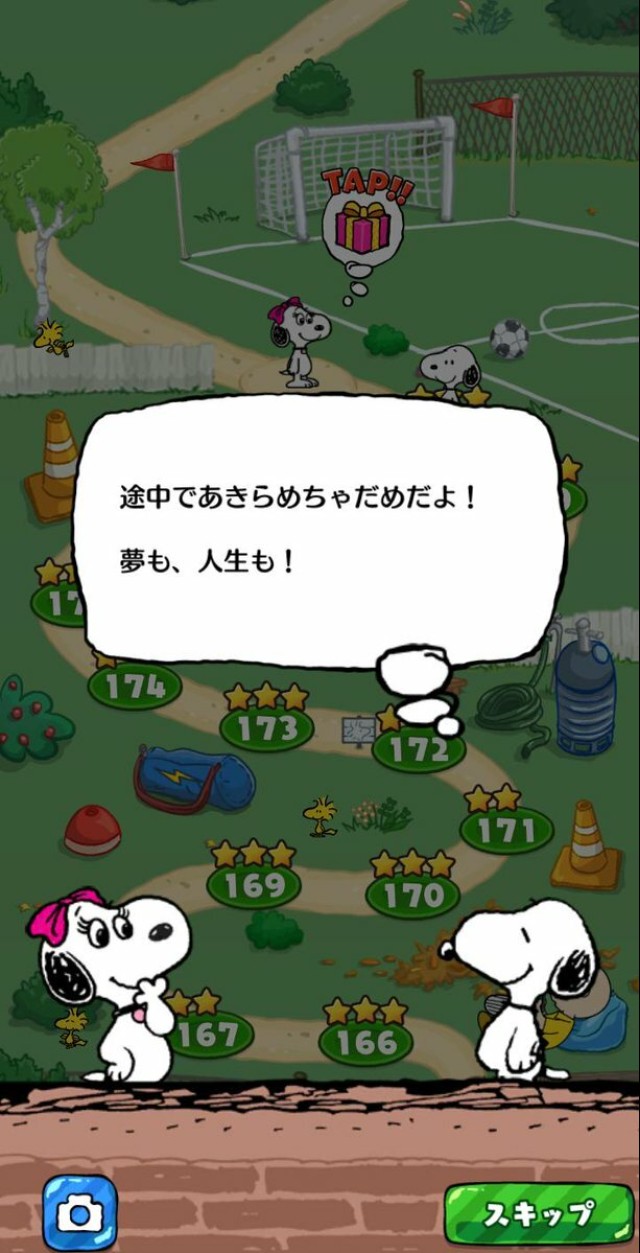This screenshot has height=1253, width=640.
Task: Select level 174 on the path
Action: [x=135, y=686]
